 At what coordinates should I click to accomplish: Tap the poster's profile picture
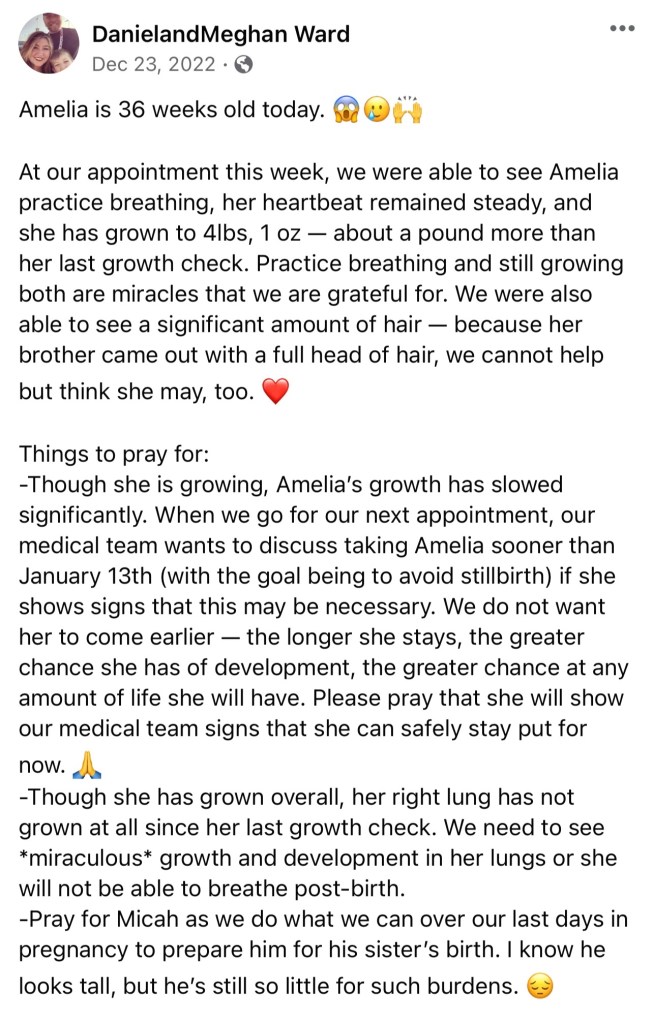[48, 44]
